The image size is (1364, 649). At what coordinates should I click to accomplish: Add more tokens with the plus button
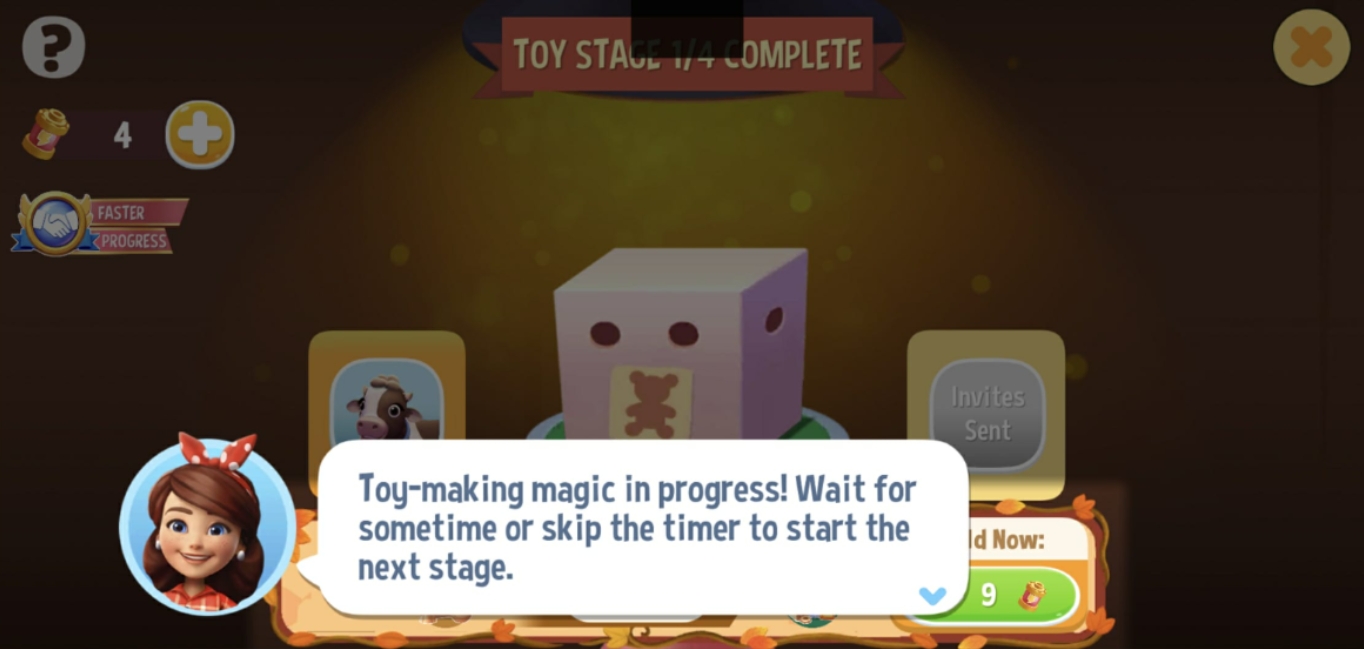click(x=200, y=134)
